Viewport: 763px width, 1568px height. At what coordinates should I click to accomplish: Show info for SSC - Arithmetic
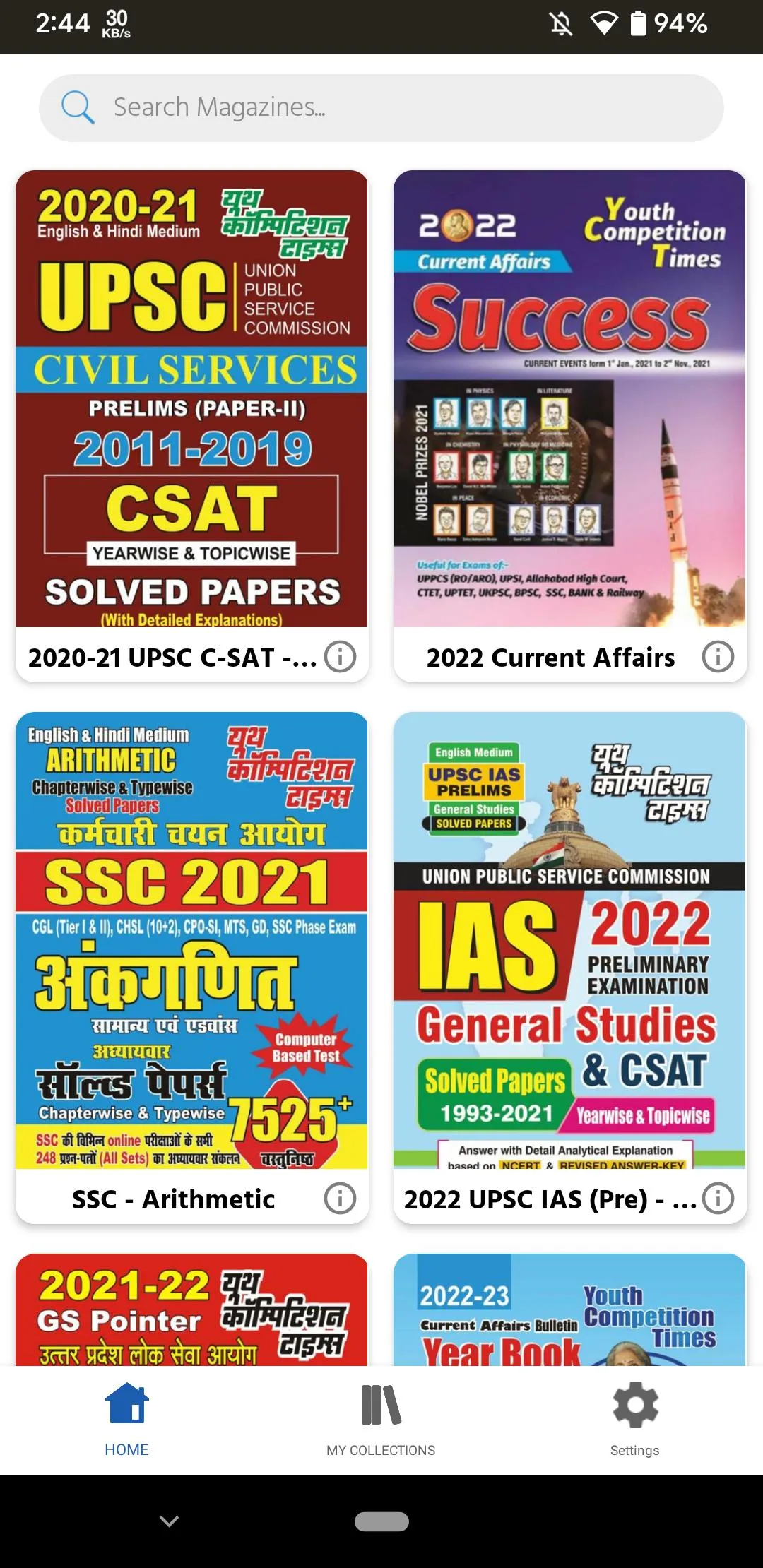click(340, 1199)
